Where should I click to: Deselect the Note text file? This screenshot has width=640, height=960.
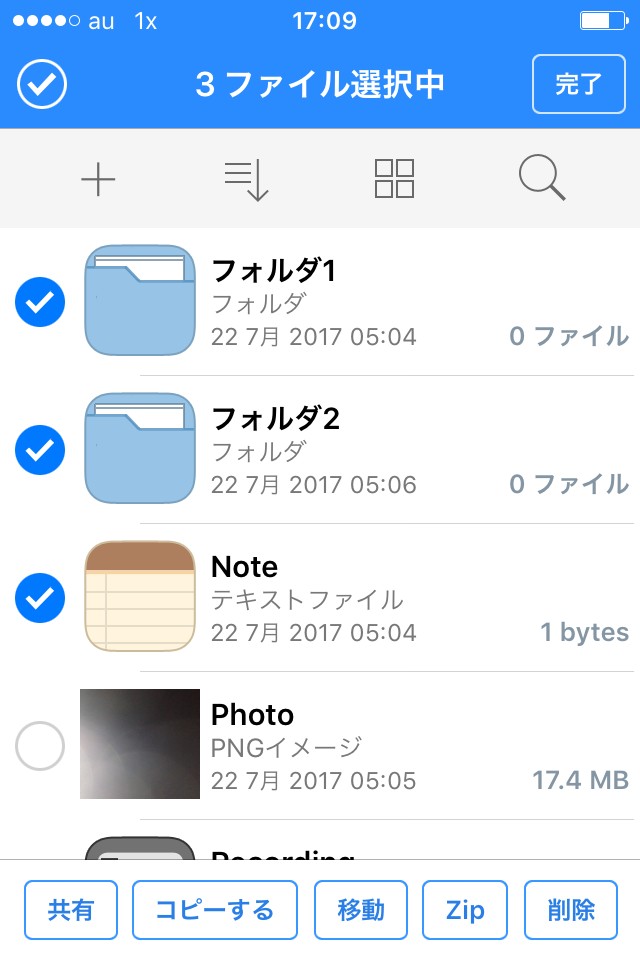click(41, 597)
